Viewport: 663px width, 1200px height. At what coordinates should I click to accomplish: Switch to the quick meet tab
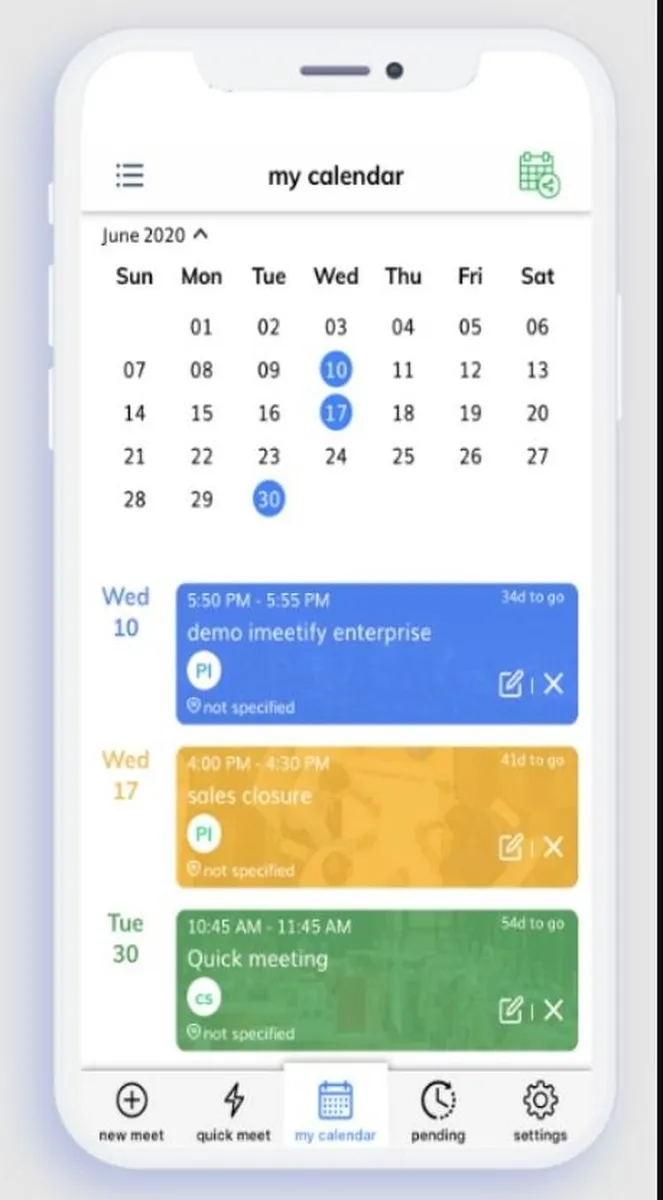click(x=233, y=1110)
